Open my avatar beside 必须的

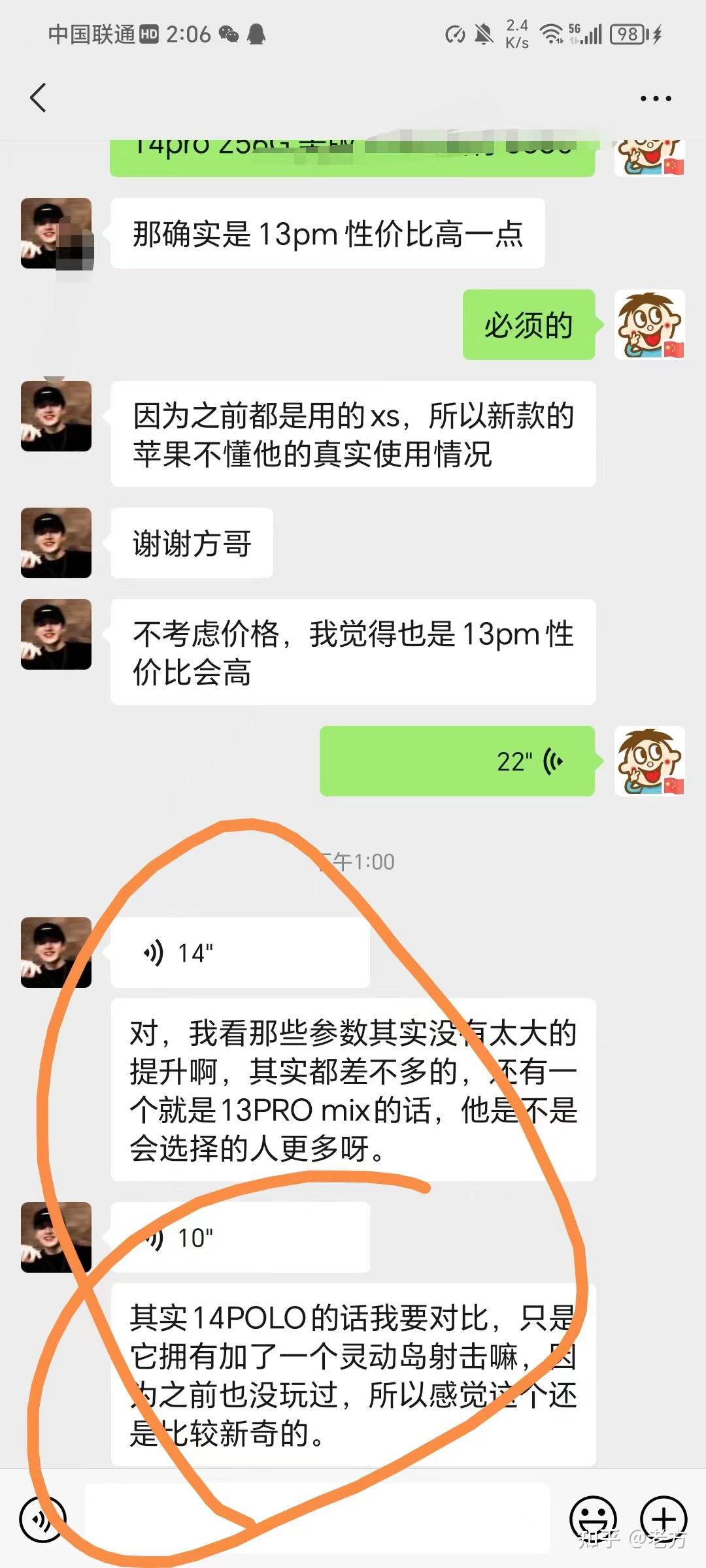(649, 325)
